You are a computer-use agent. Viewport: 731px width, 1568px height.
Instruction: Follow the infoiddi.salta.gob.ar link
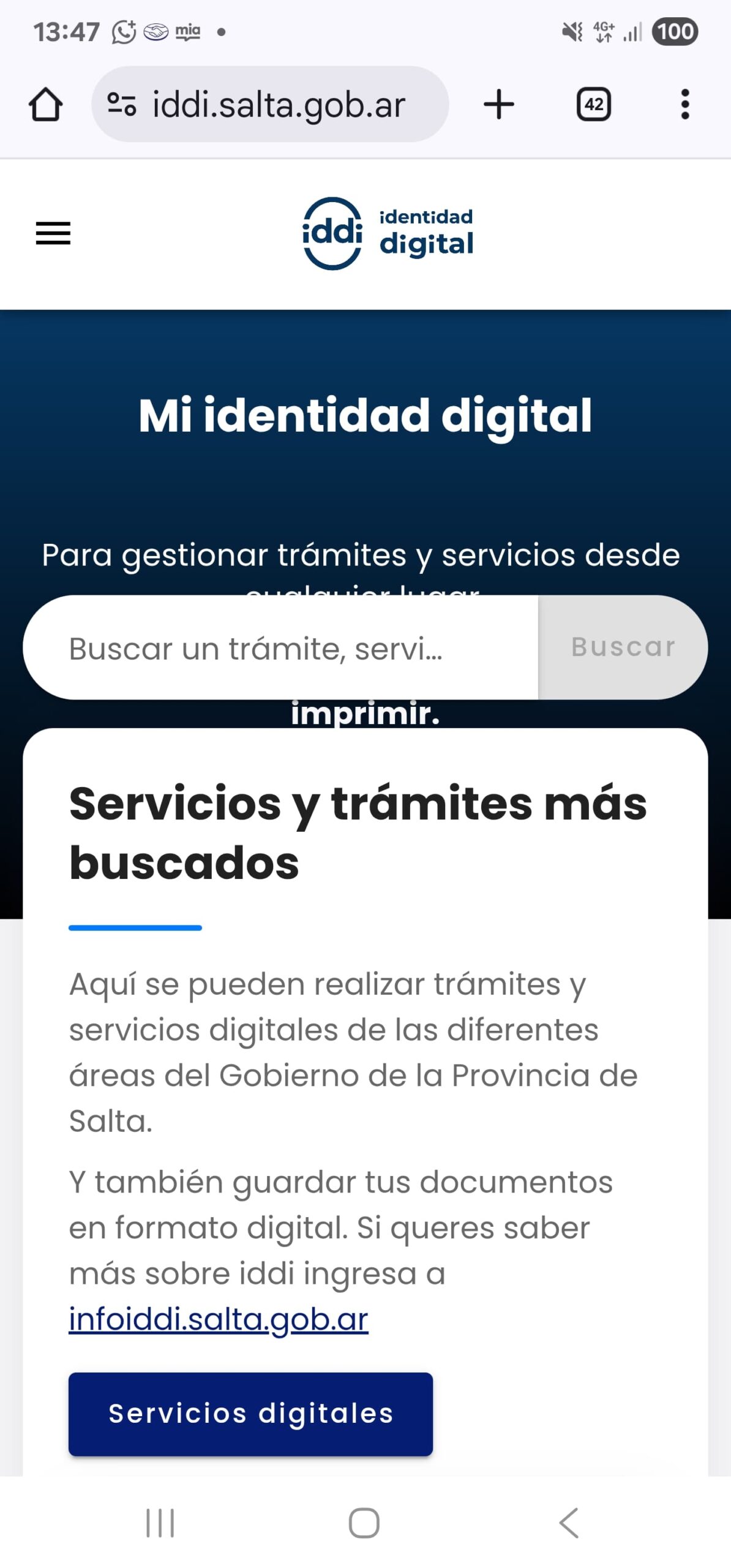219,1319
